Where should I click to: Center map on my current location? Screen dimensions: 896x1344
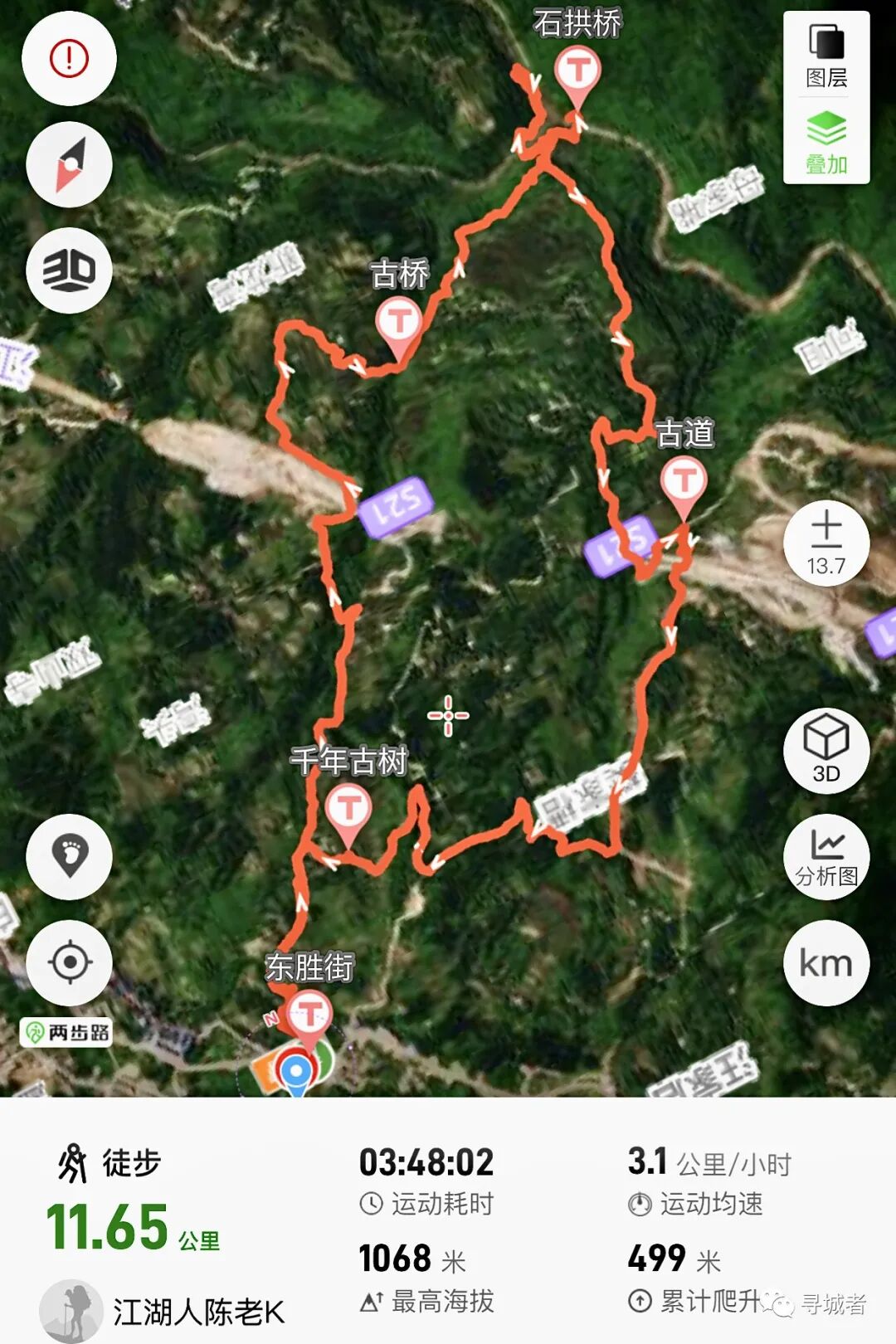(69, 963)
